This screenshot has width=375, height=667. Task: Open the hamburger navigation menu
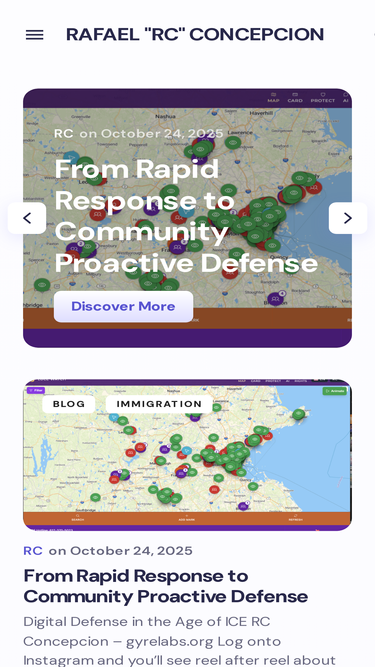pos(34,35)
